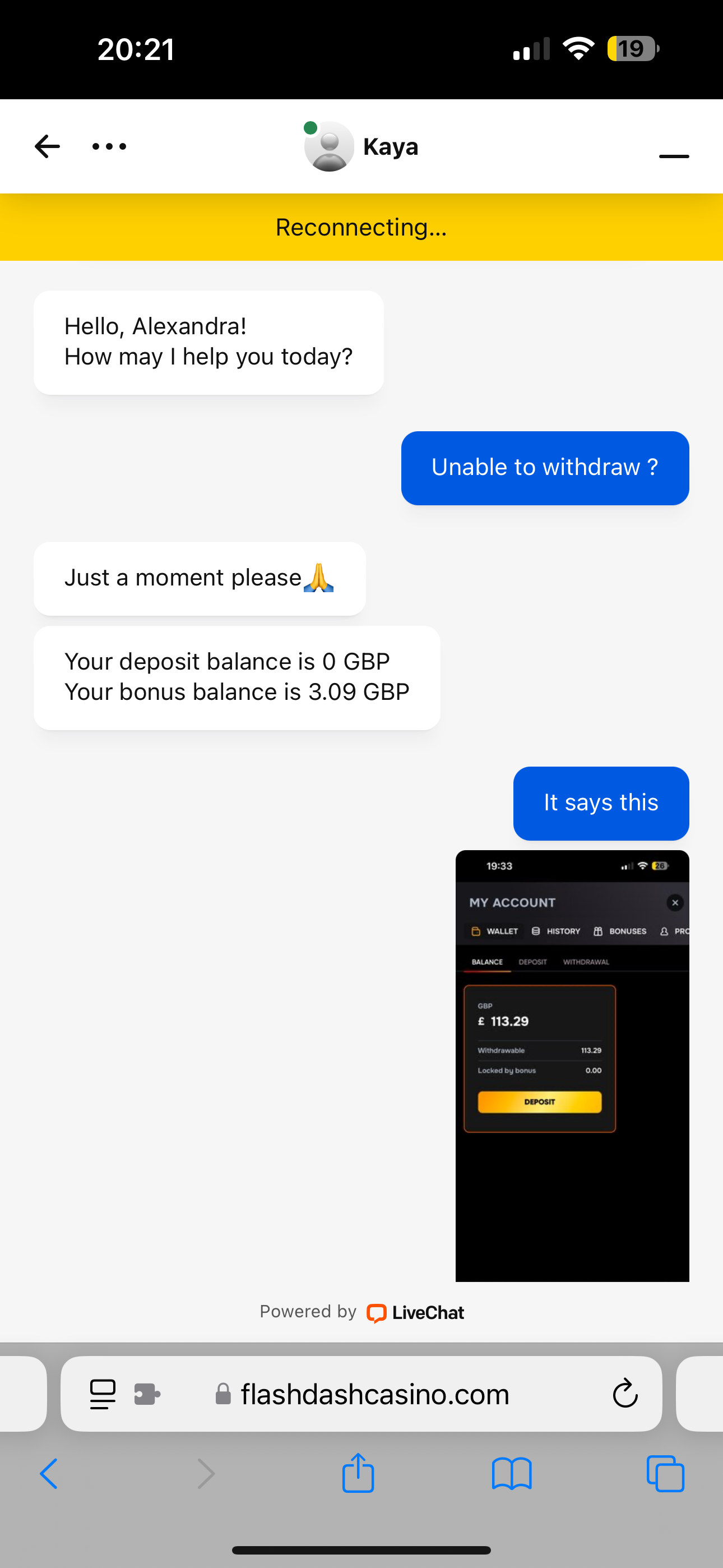723x1568 pixels.
Task: Open the chat options three-dot menu
Action: tap(109, 147)
